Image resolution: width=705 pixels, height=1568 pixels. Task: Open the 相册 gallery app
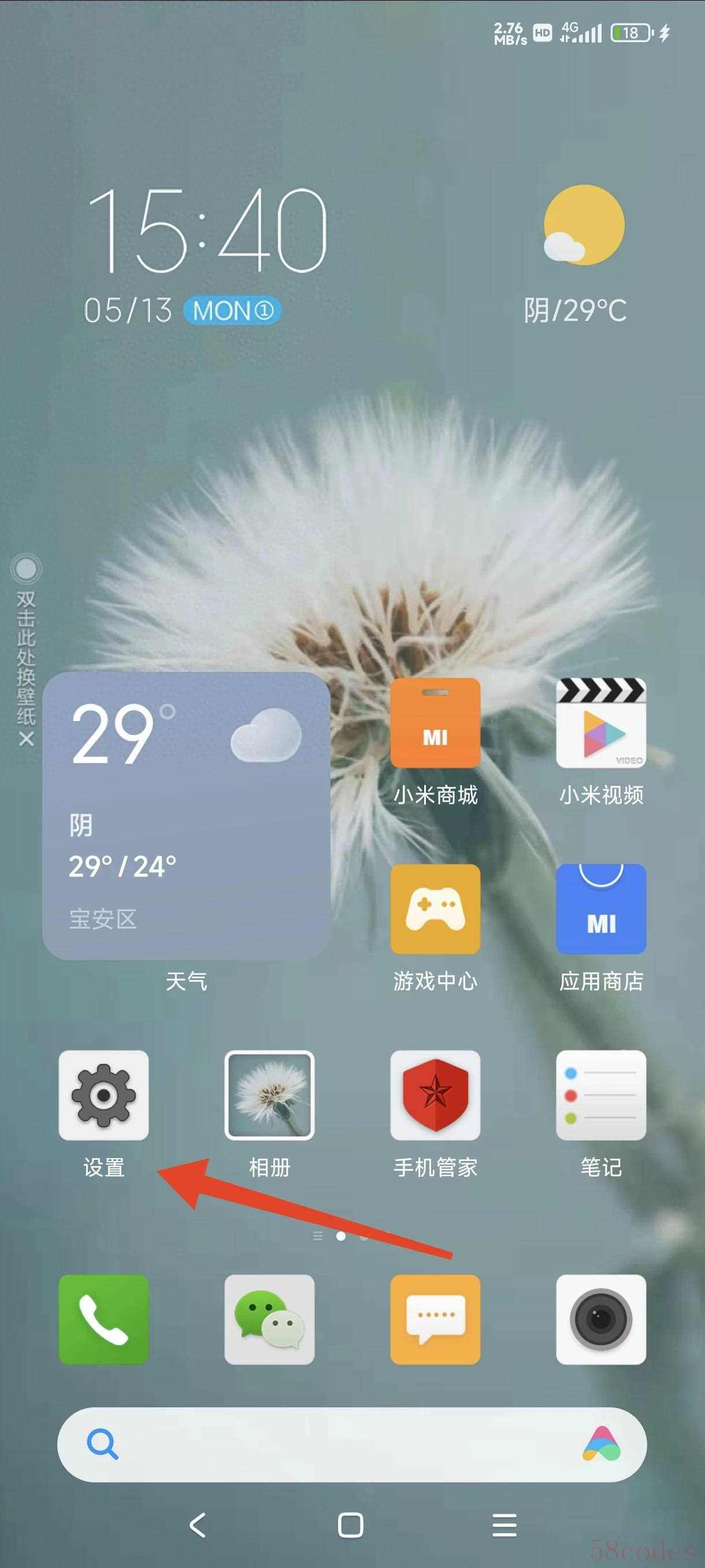(x=269, y=1094)
